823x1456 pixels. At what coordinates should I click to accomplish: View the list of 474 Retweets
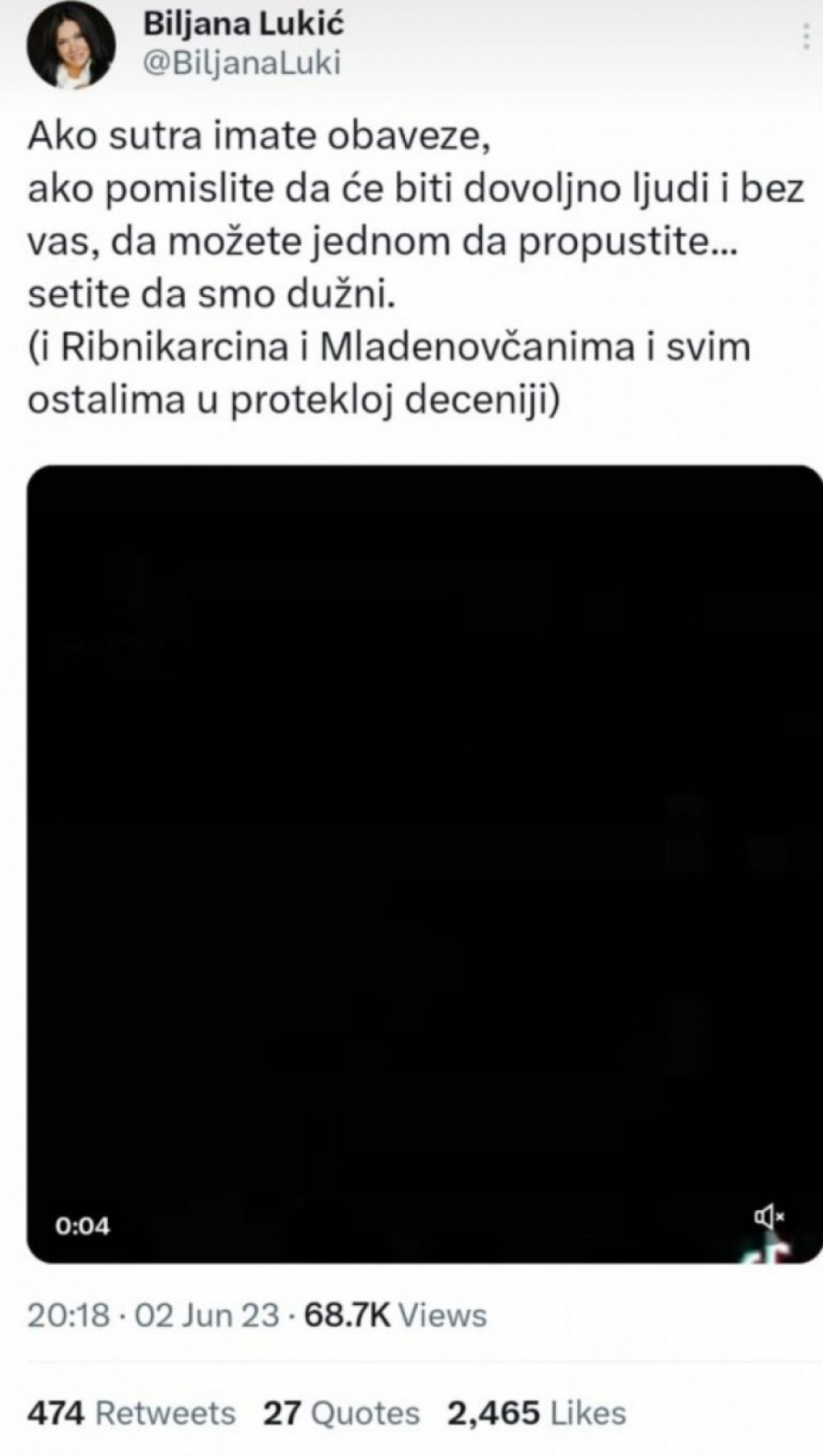(131, 1413)
